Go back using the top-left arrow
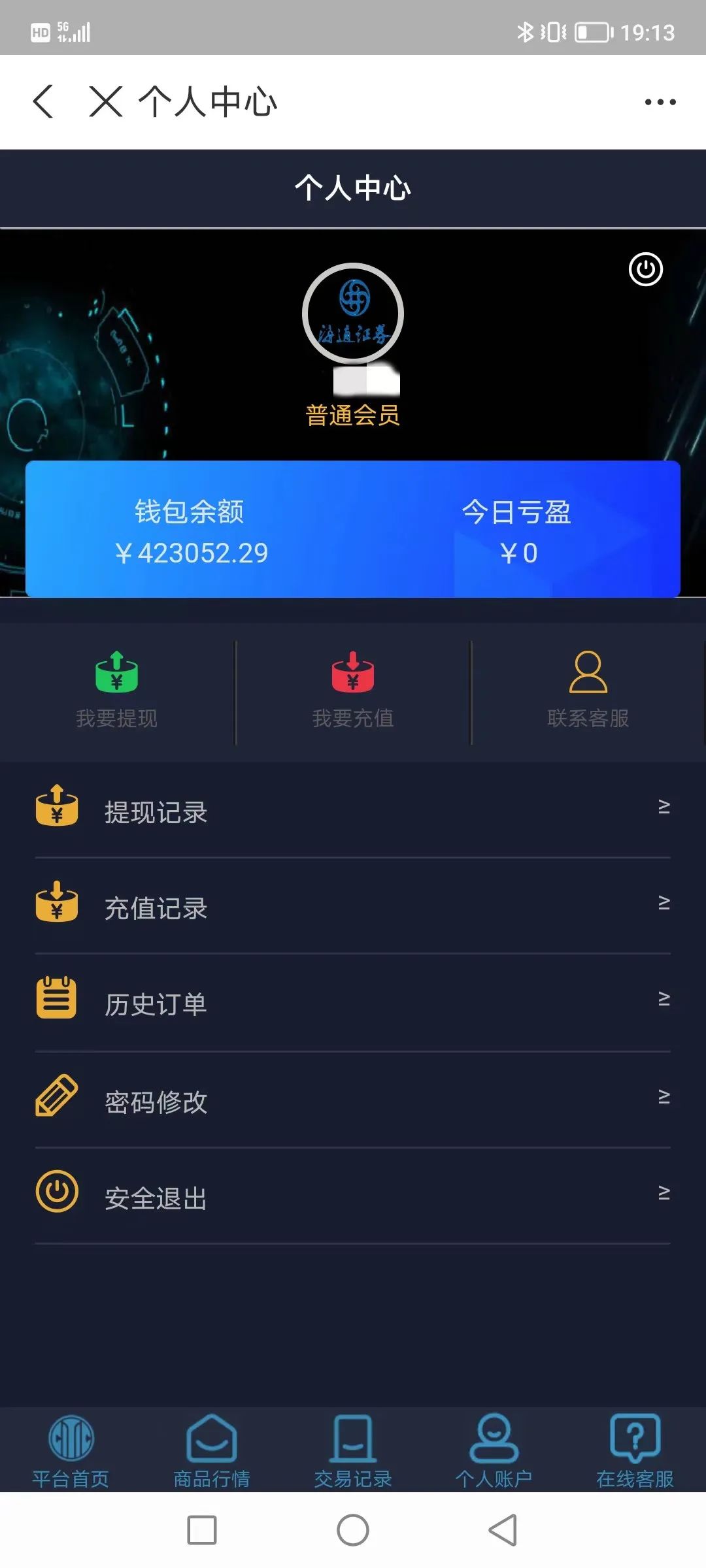The image size is (706, 1568). (43, 102)
